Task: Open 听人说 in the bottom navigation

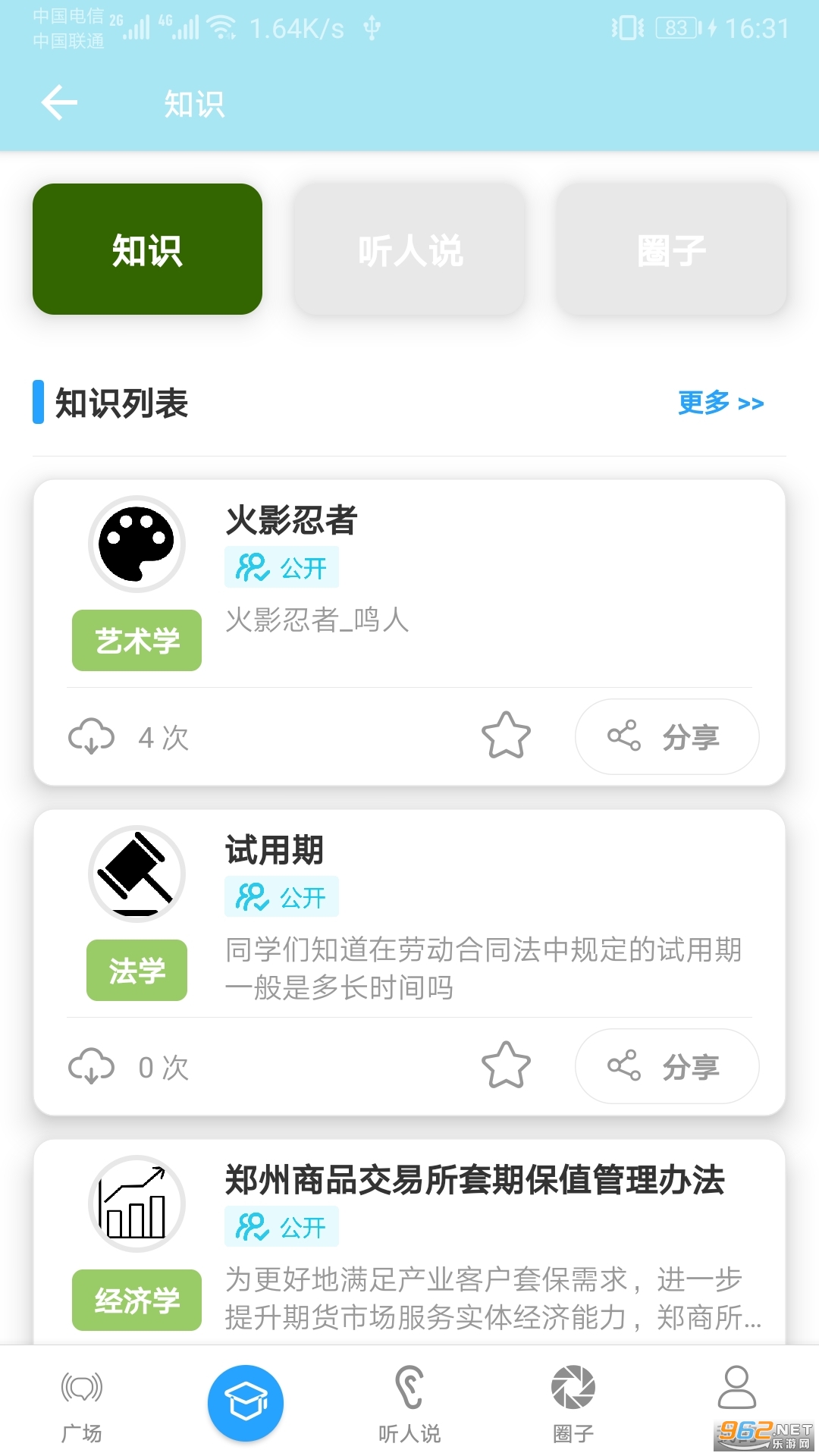Action: 409,1405
